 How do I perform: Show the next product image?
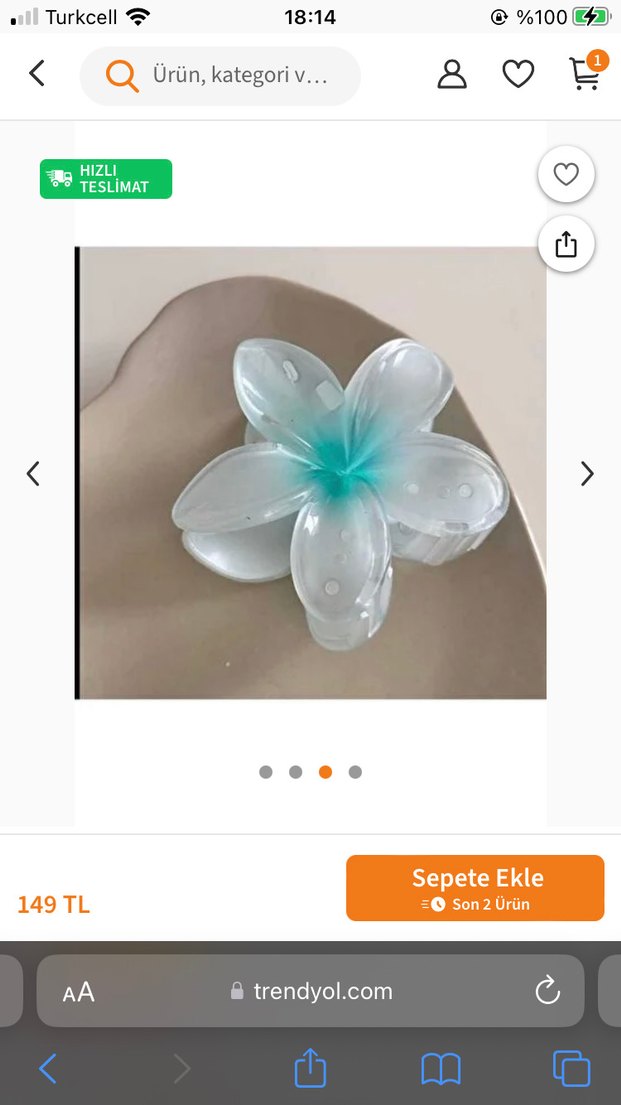click(x=587, y=473)
